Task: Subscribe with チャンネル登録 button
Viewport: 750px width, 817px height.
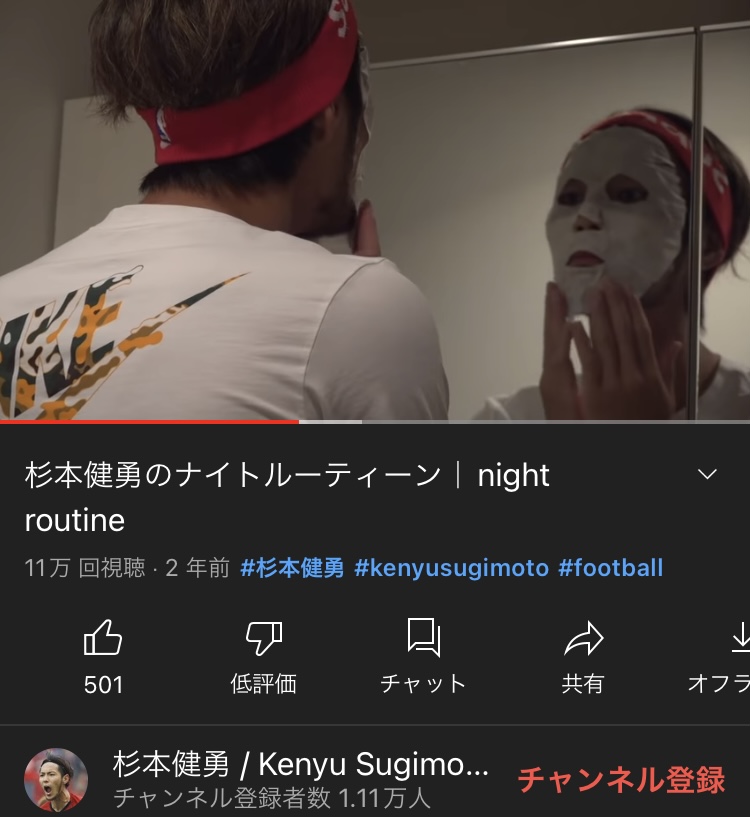Action: 621,779
